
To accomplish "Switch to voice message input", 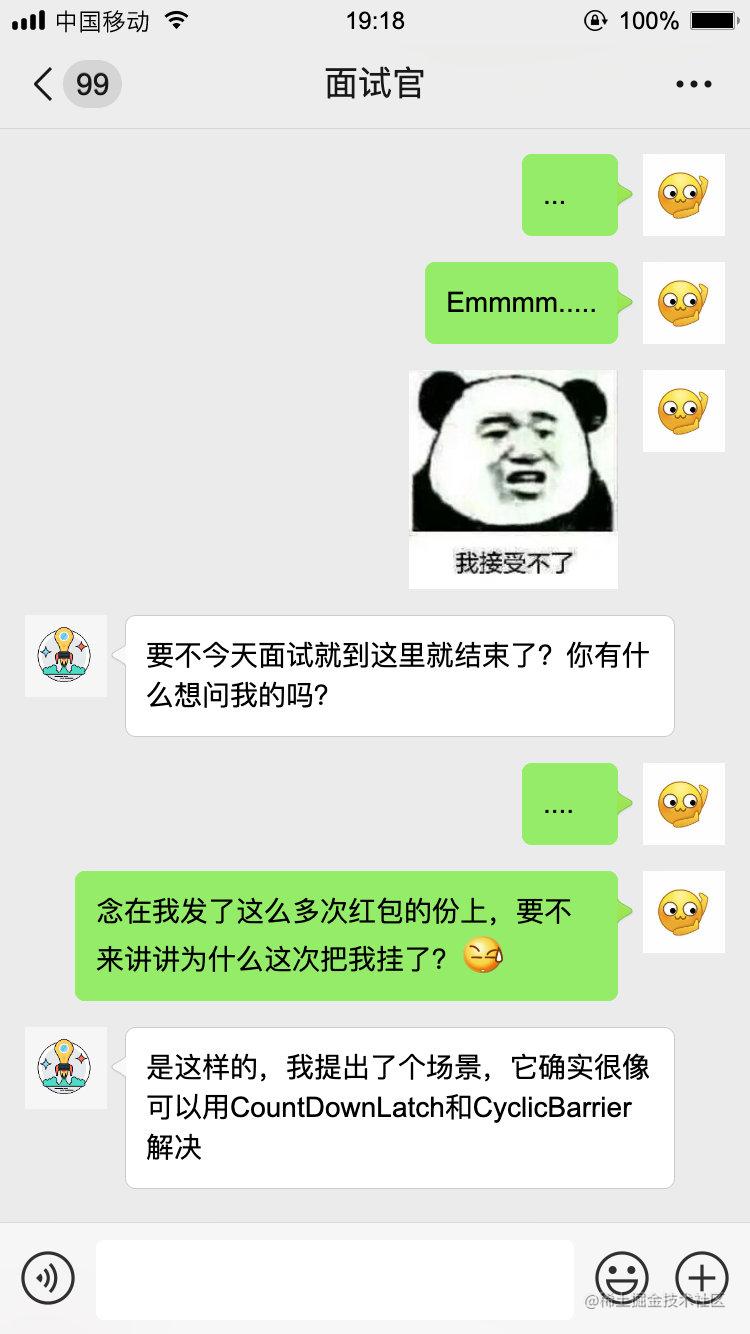I will tap(48, 1278).
